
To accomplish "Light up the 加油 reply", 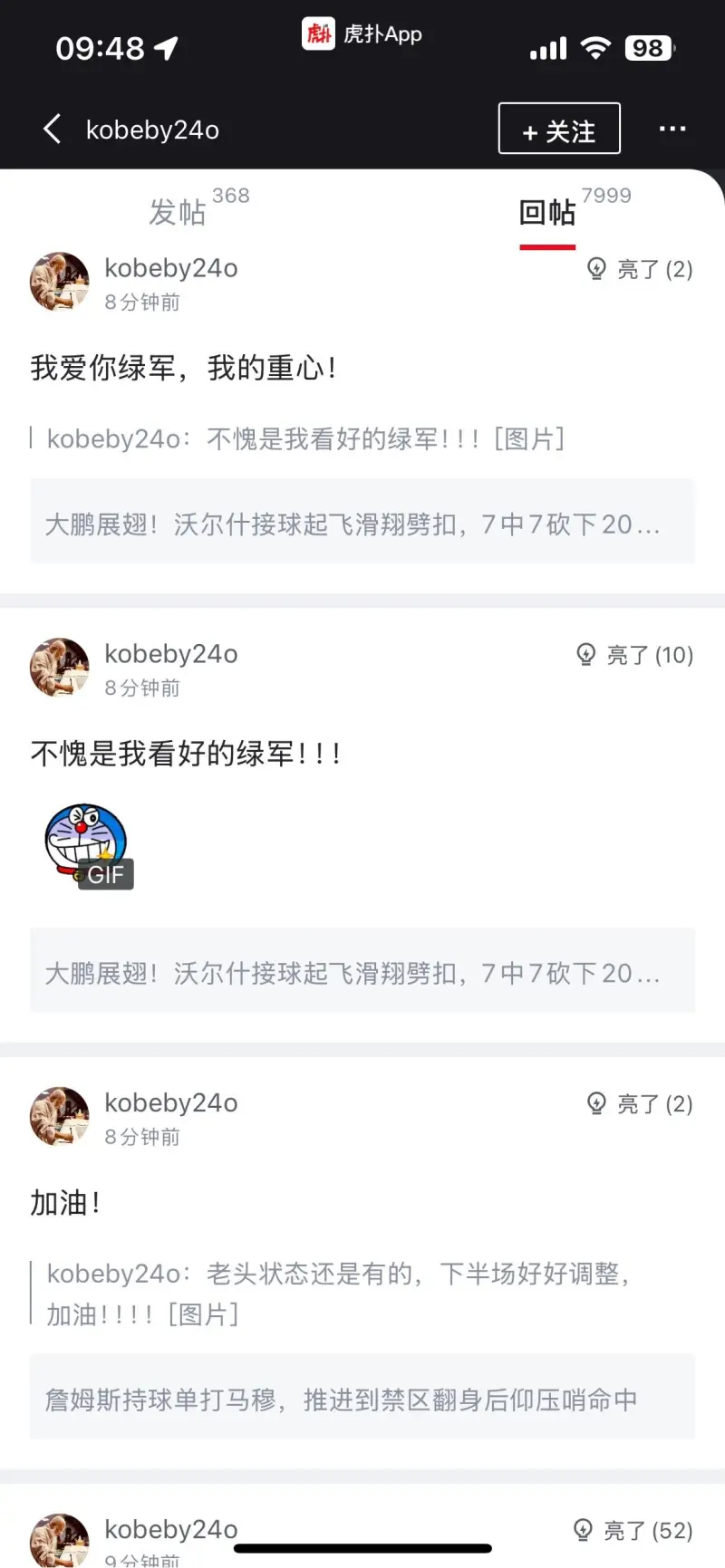I will click(x=640, y=1104).
